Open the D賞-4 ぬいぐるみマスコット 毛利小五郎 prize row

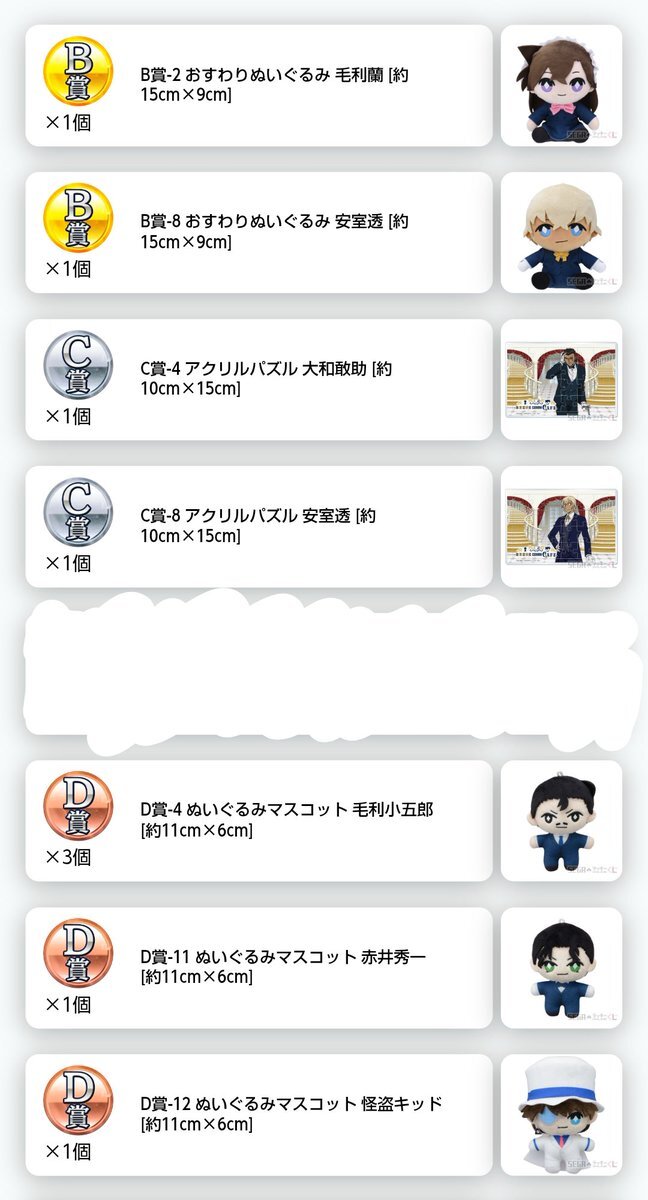click(x=259, y=821)
